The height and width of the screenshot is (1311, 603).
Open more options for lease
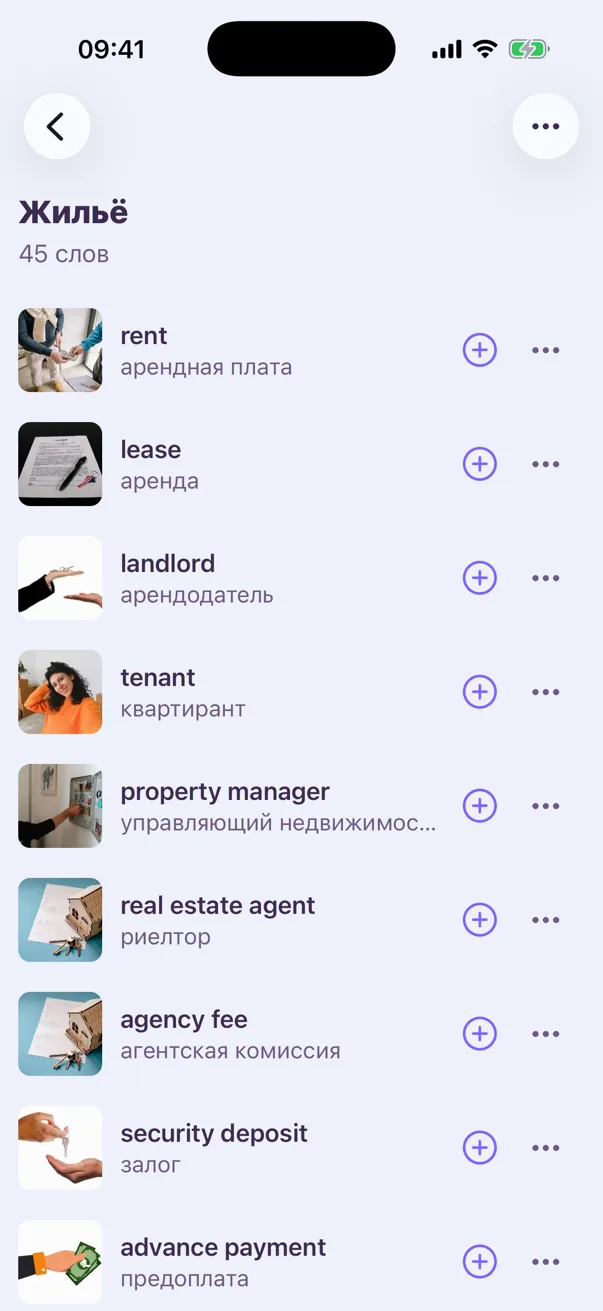pyautogui.click(x=546, y=464)
